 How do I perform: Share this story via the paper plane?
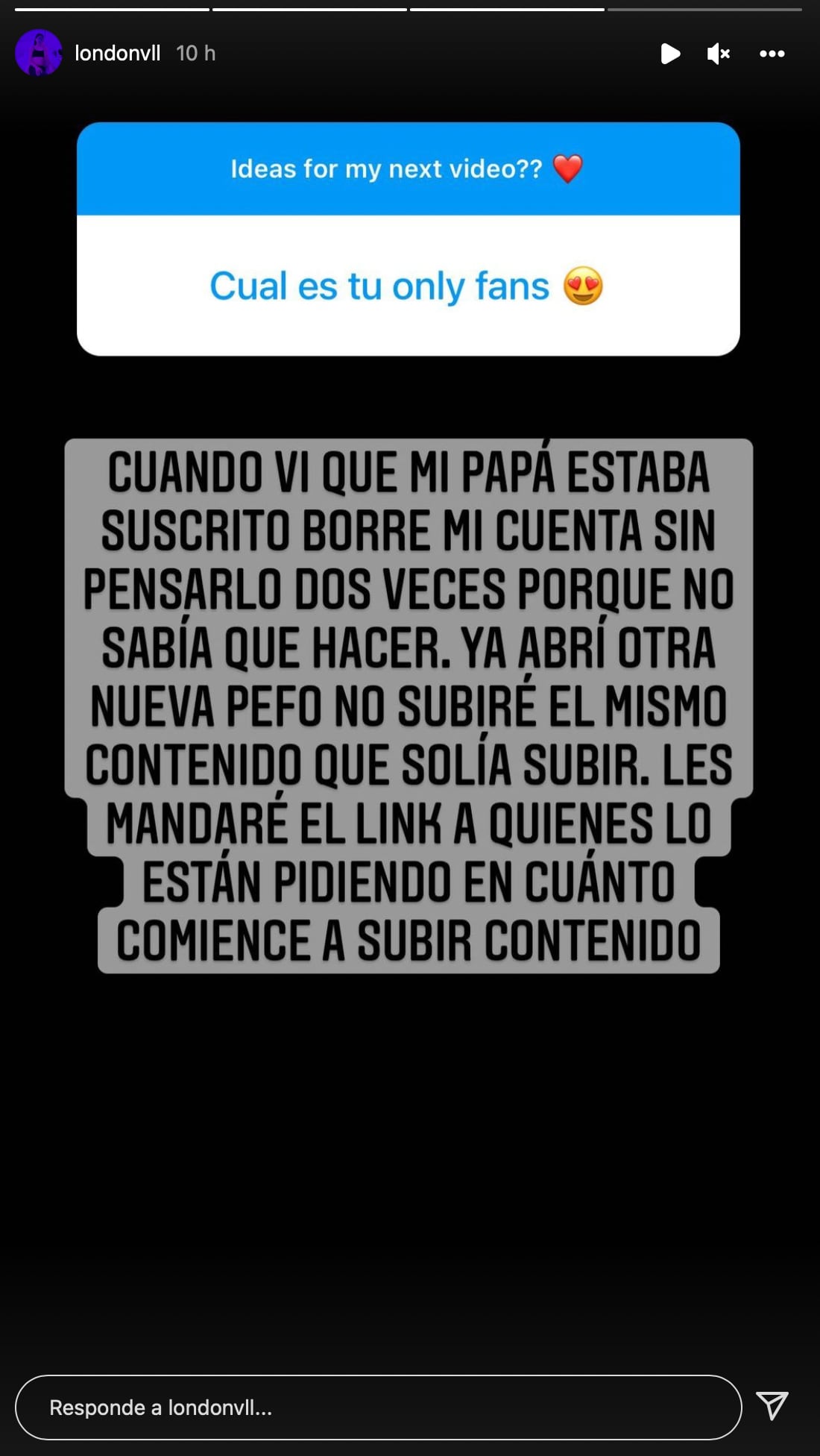click(772, 1405)
